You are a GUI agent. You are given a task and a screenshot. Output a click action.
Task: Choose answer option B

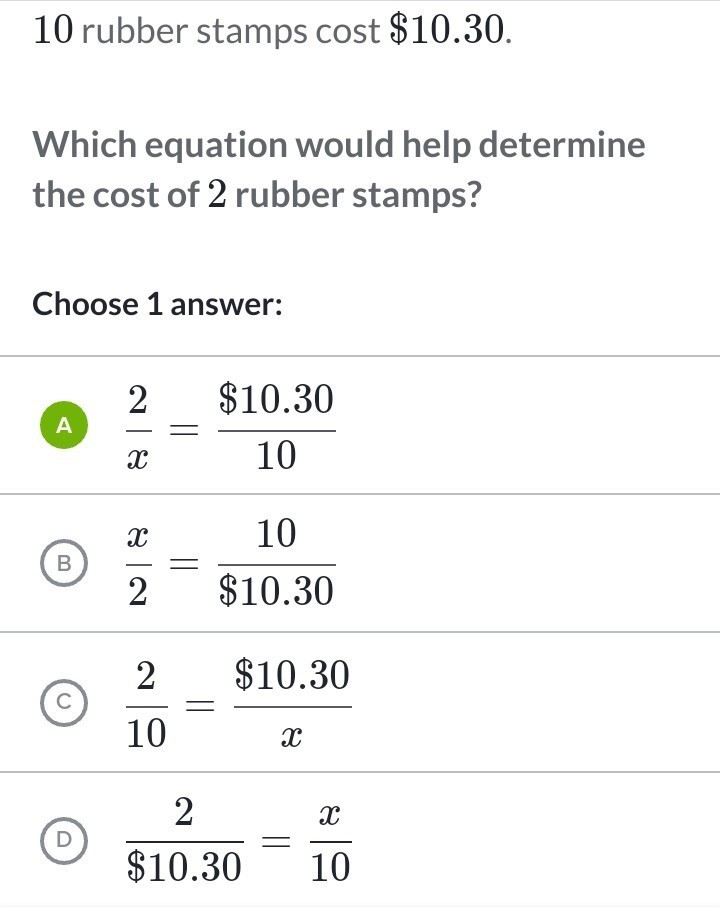64,563
